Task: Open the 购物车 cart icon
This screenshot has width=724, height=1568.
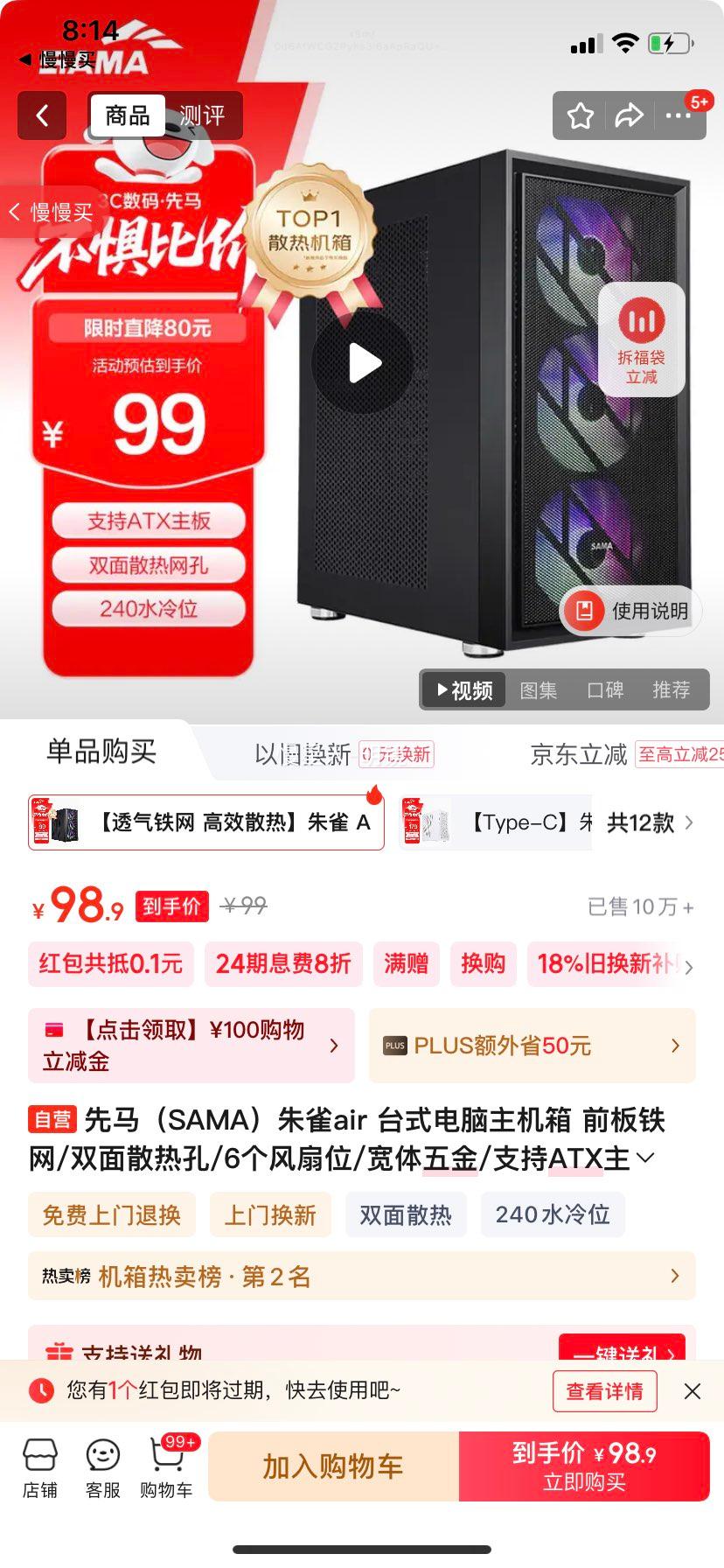Action: 168,1463
